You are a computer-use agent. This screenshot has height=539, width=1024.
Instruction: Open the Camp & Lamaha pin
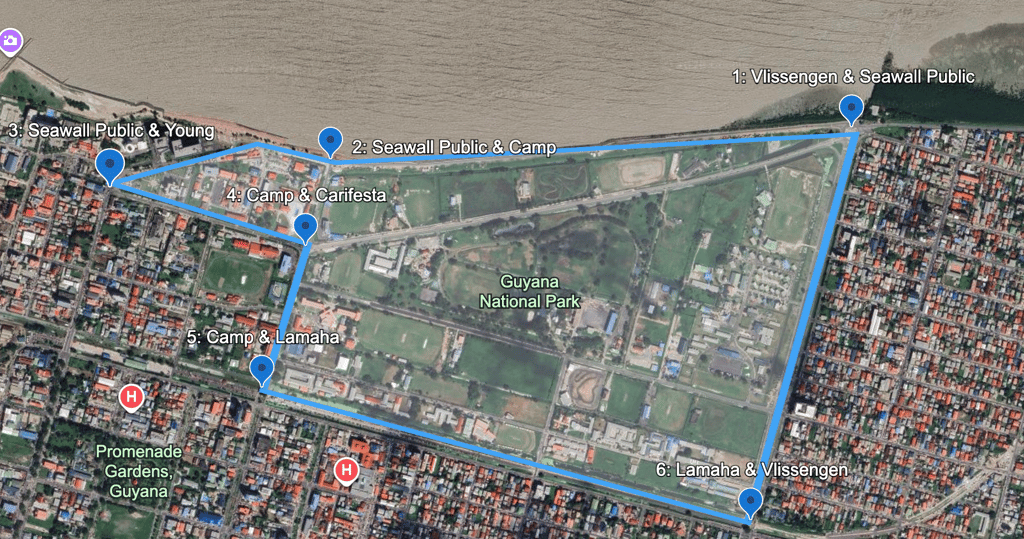[262, 369]
